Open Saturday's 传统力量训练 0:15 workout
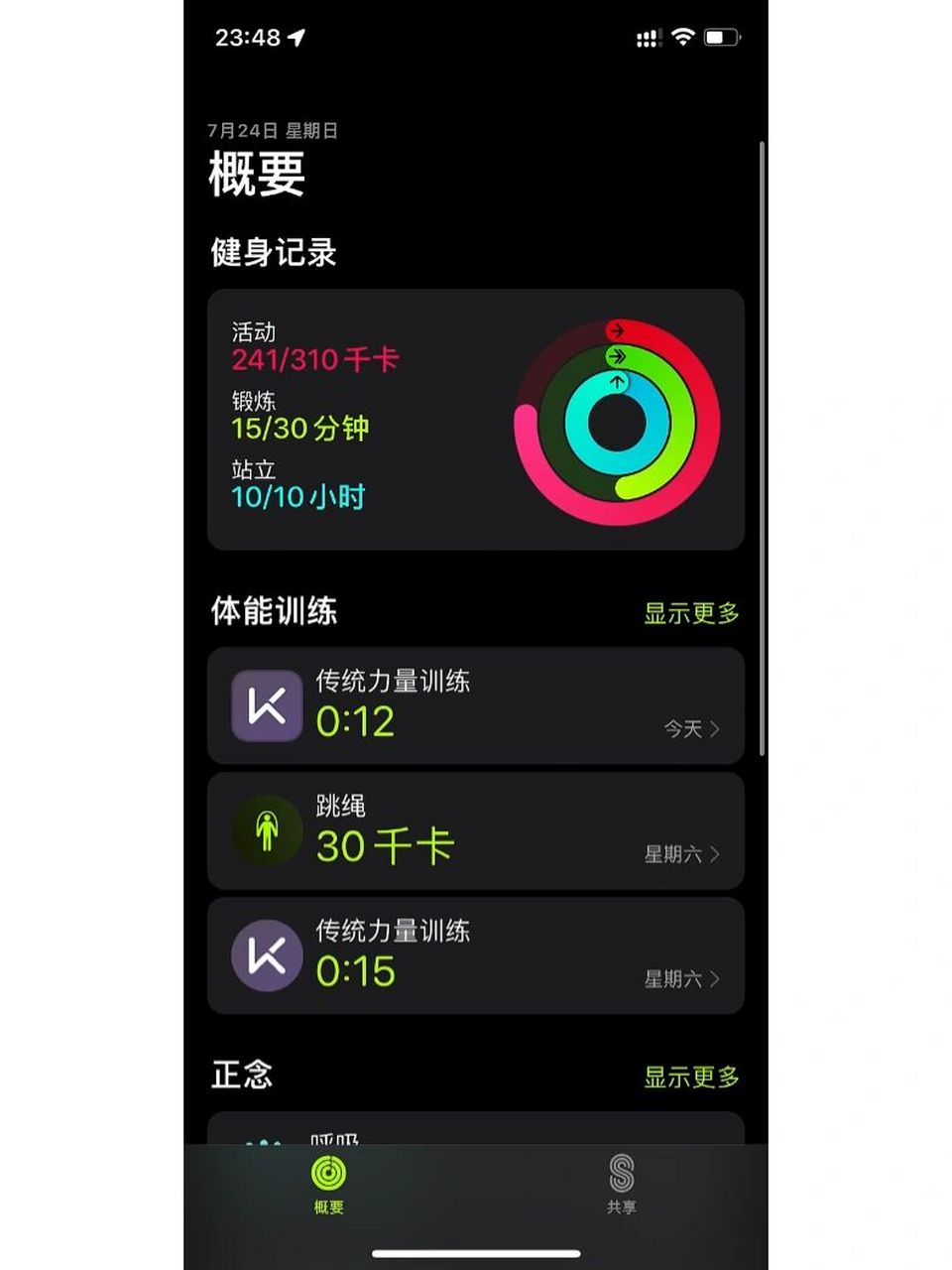The height and width of the screenshot is (1270, 952). (x=475, y=955)
